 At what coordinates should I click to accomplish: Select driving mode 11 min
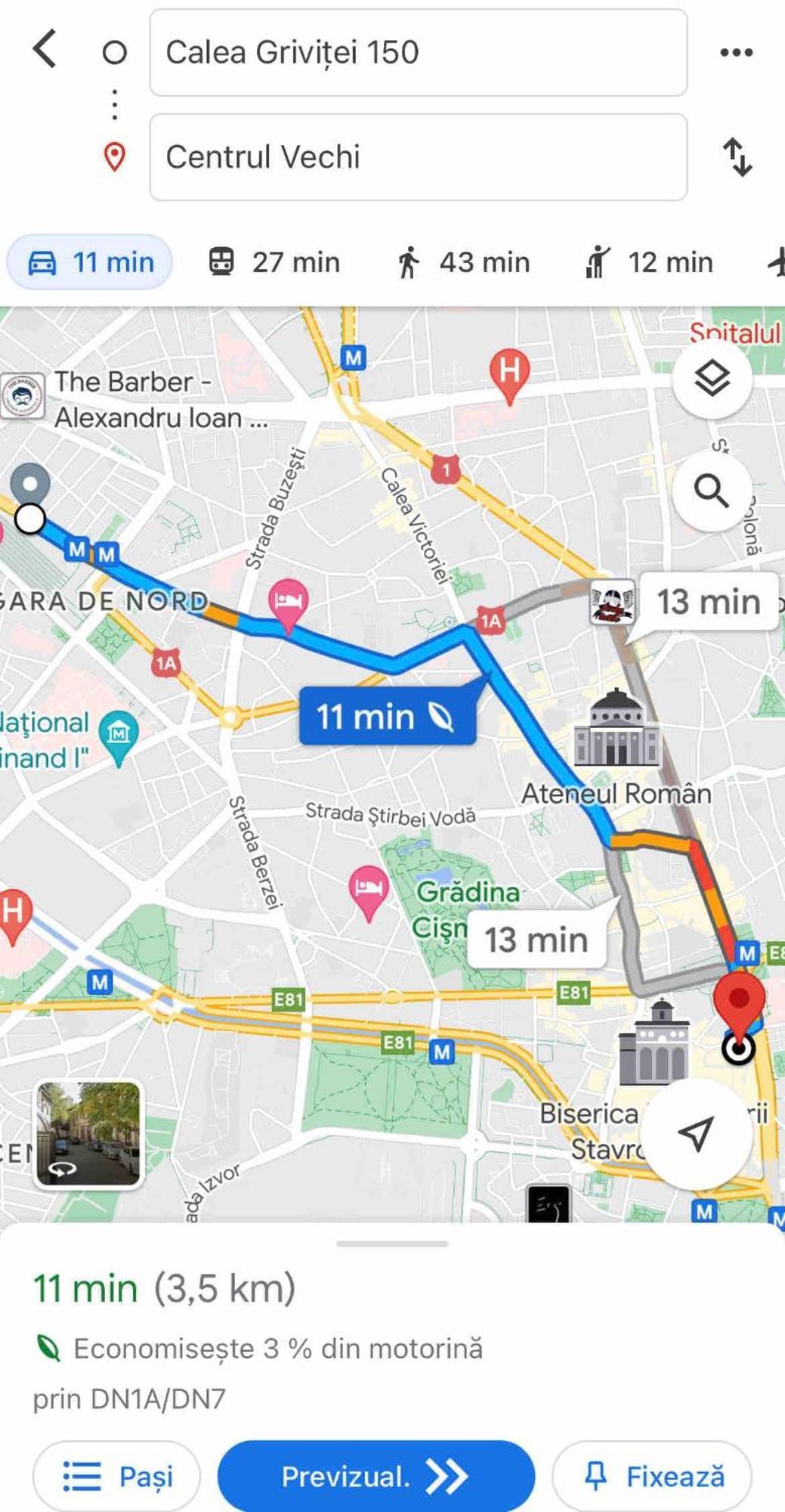pos(90,262)
